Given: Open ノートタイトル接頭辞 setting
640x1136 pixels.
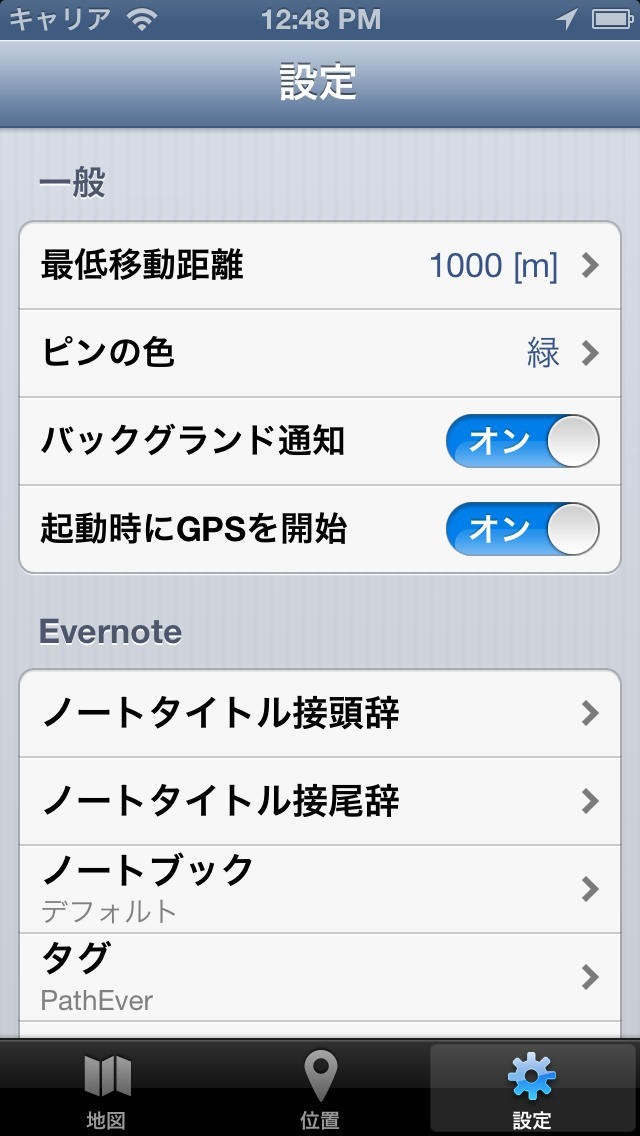Looking at the screenshot, I should click(x=320, y=713).
